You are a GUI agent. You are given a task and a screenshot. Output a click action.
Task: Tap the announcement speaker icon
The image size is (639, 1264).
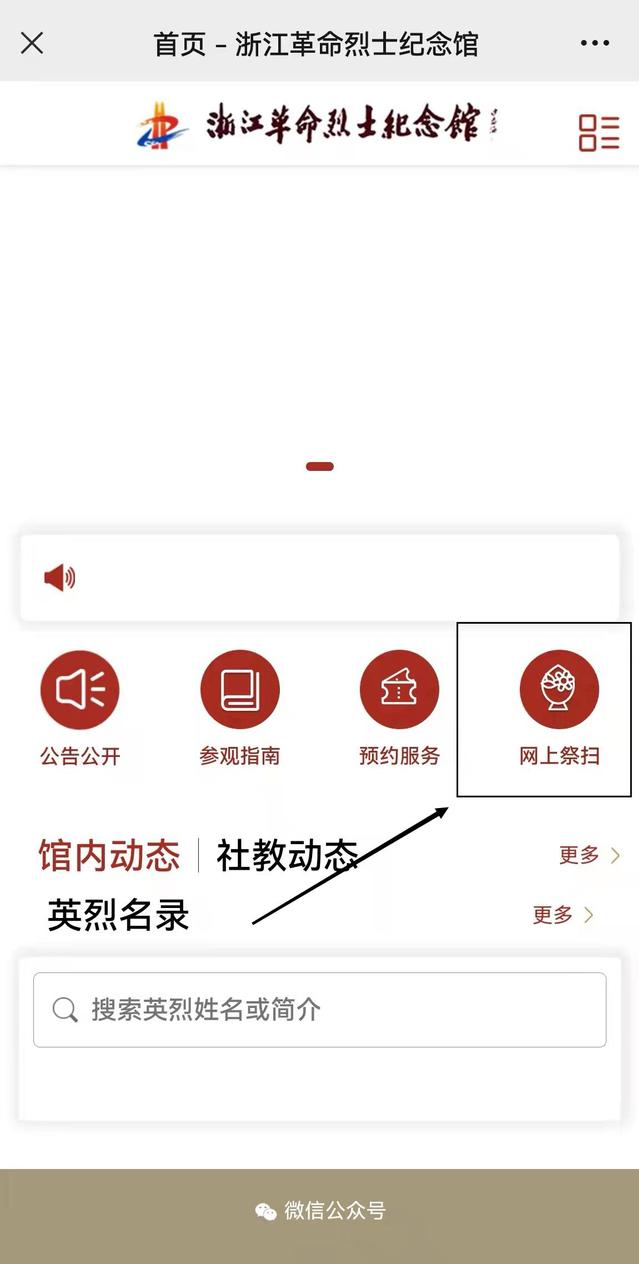[x=59, y=577]
